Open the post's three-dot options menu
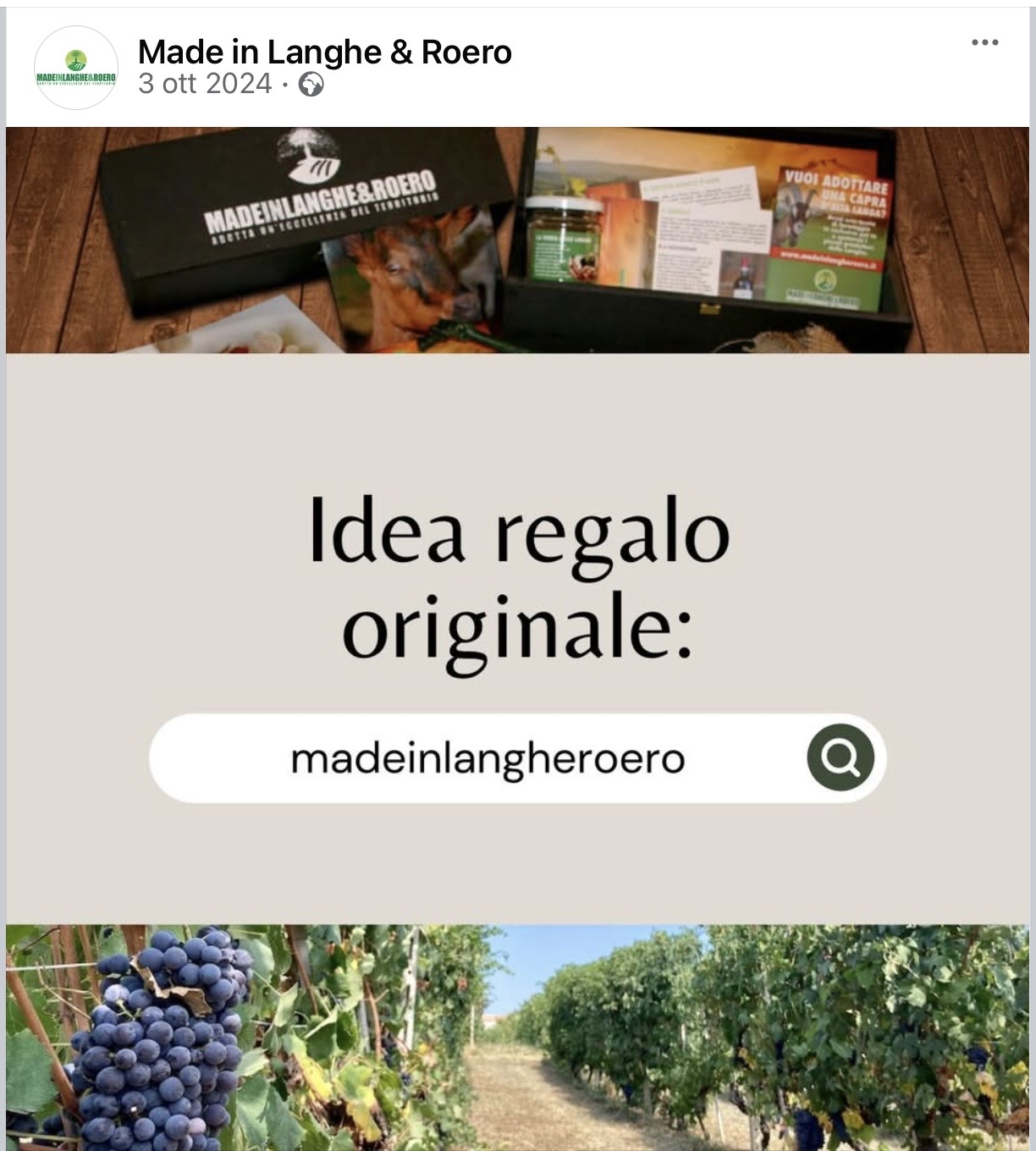1036x1151 pixels. (x=984, y=43)
